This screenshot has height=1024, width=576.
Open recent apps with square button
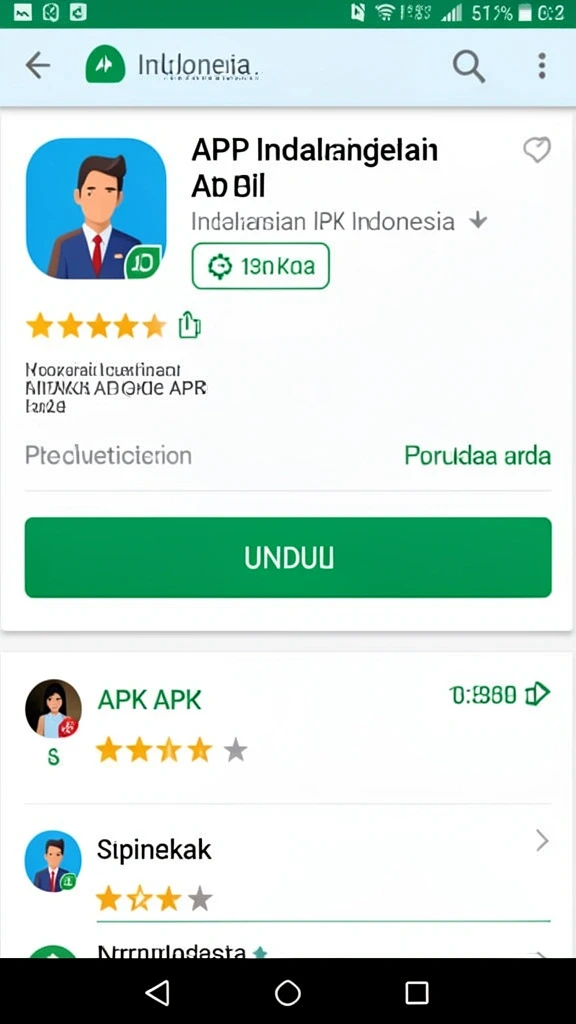(417, 992)
